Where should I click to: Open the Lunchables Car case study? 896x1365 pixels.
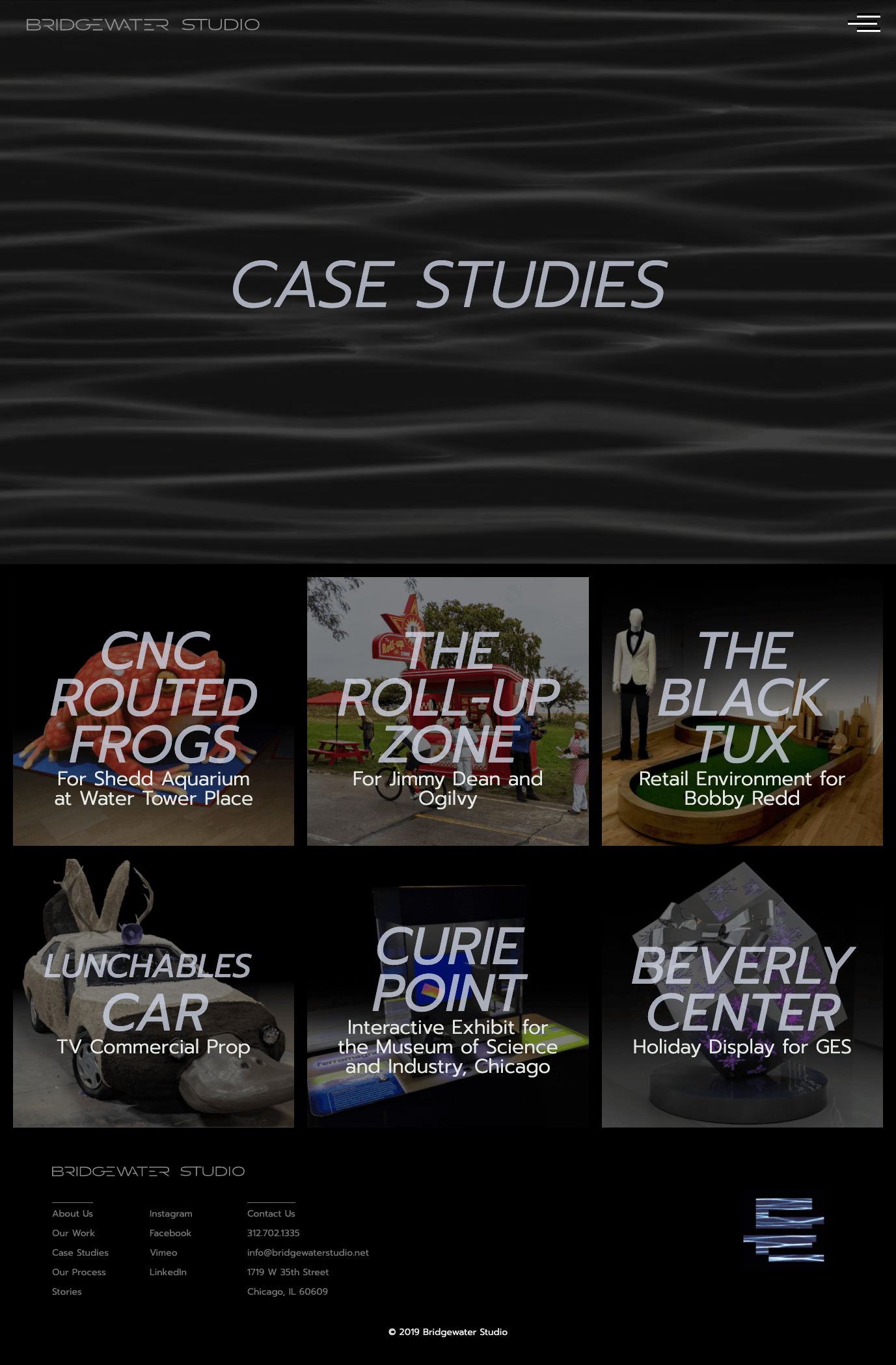(154, 993)
